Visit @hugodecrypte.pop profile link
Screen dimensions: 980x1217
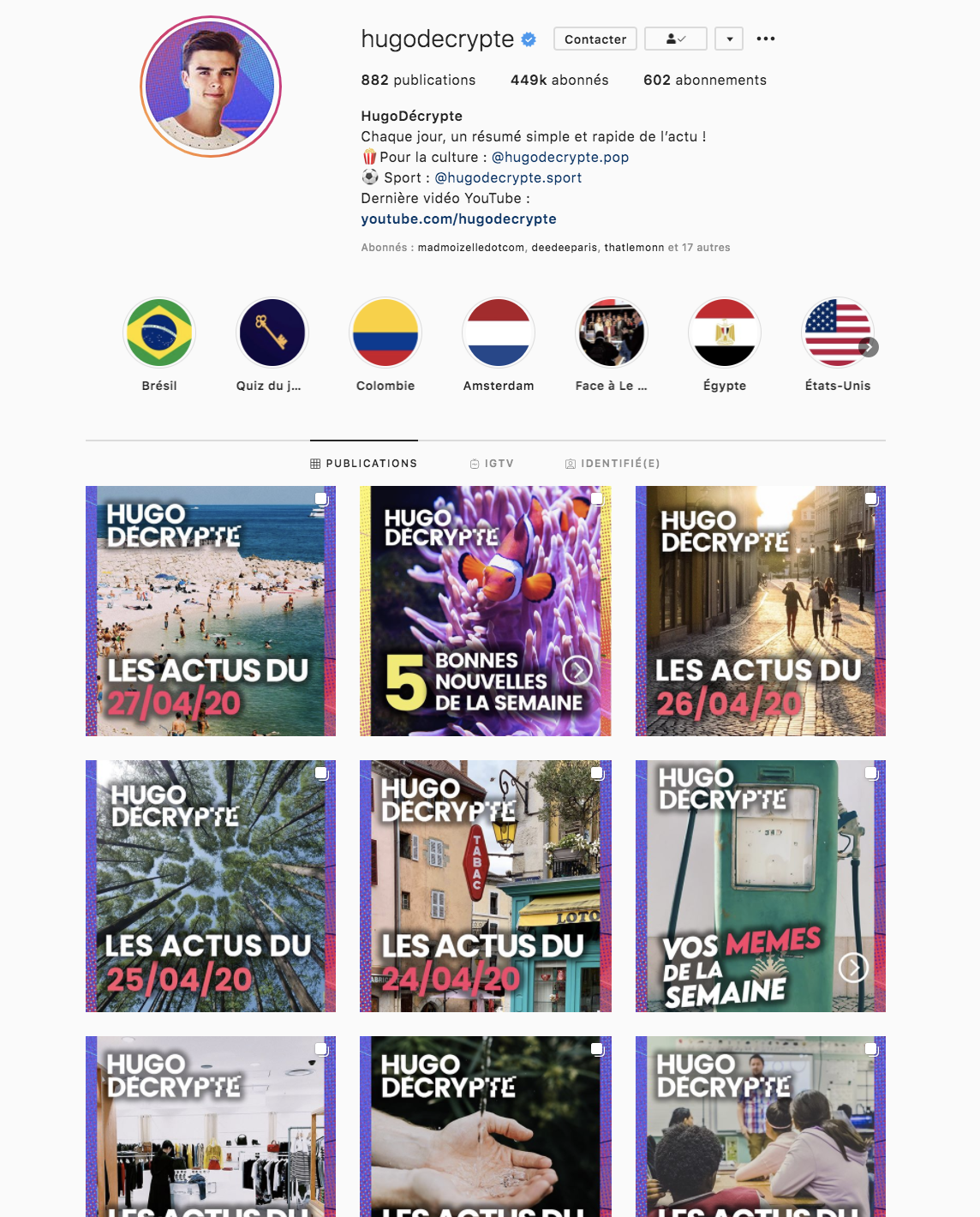(559, 157)
